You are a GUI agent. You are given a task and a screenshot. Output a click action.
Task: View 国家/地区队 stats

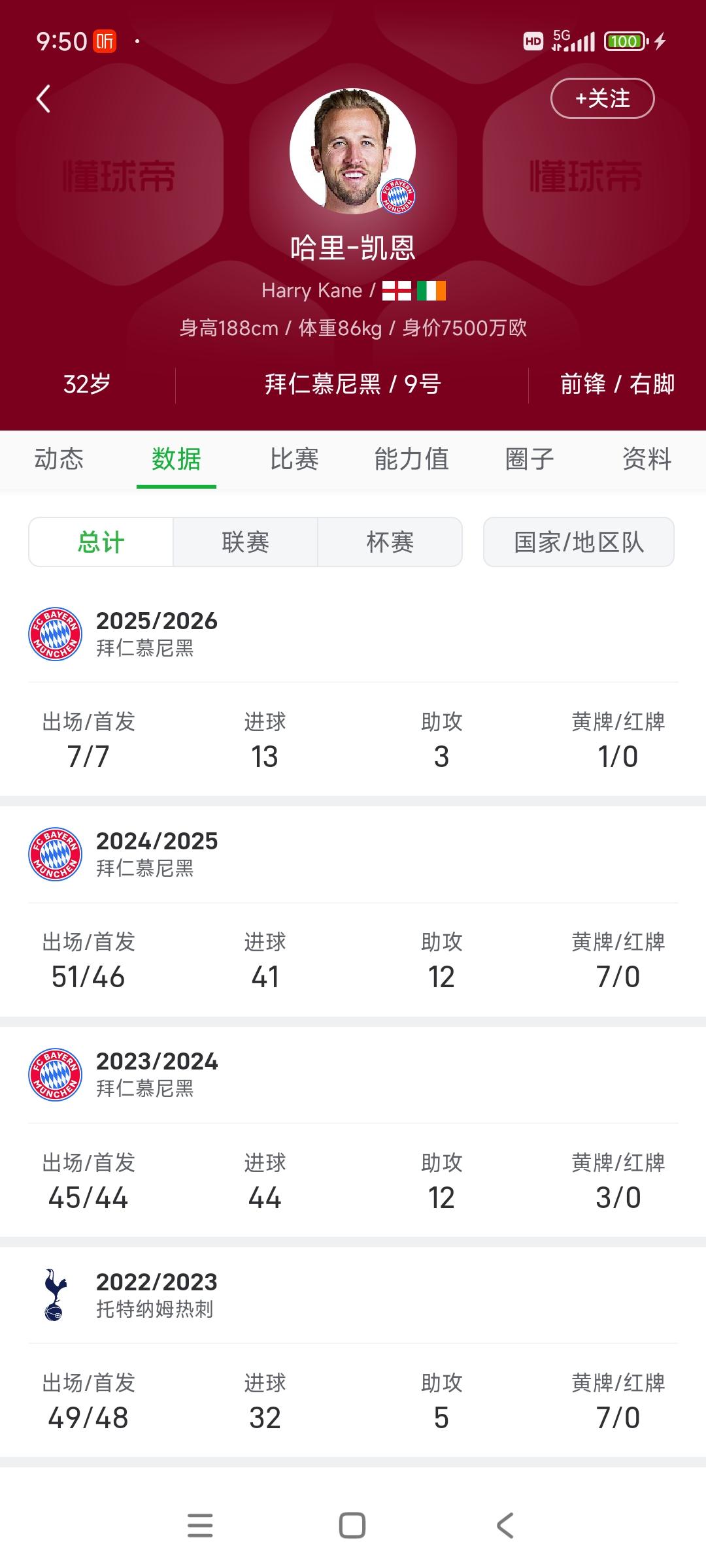pyautogui.click(x=579, y=542)
